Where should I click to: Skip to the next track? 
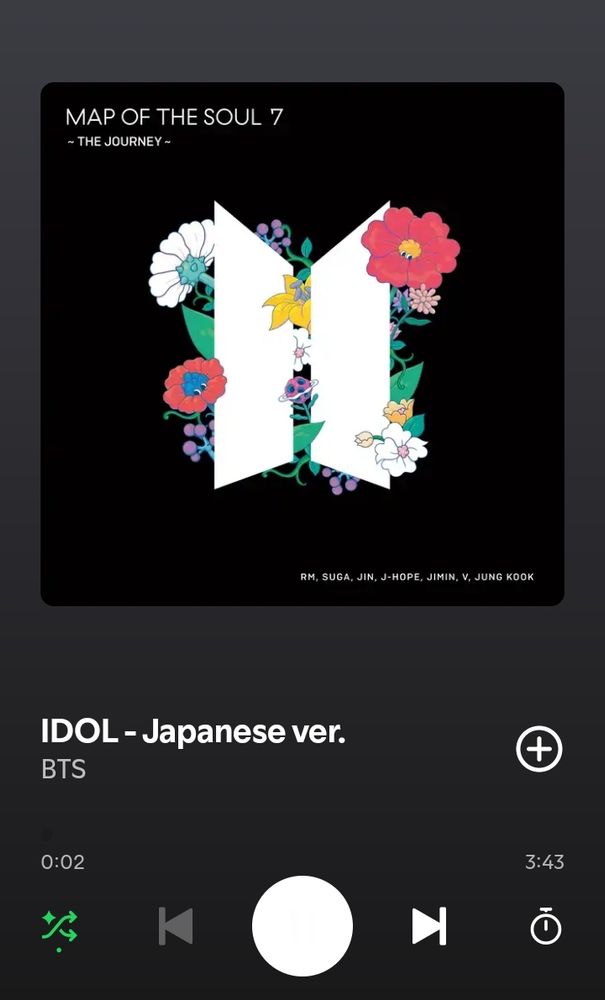tap(429, 927)
